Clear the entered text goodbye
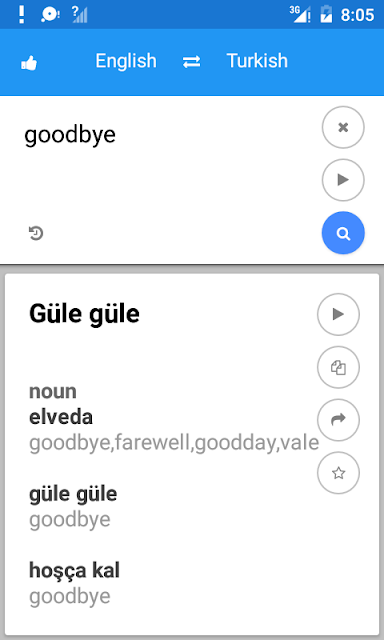 click(x=343, y=127)
